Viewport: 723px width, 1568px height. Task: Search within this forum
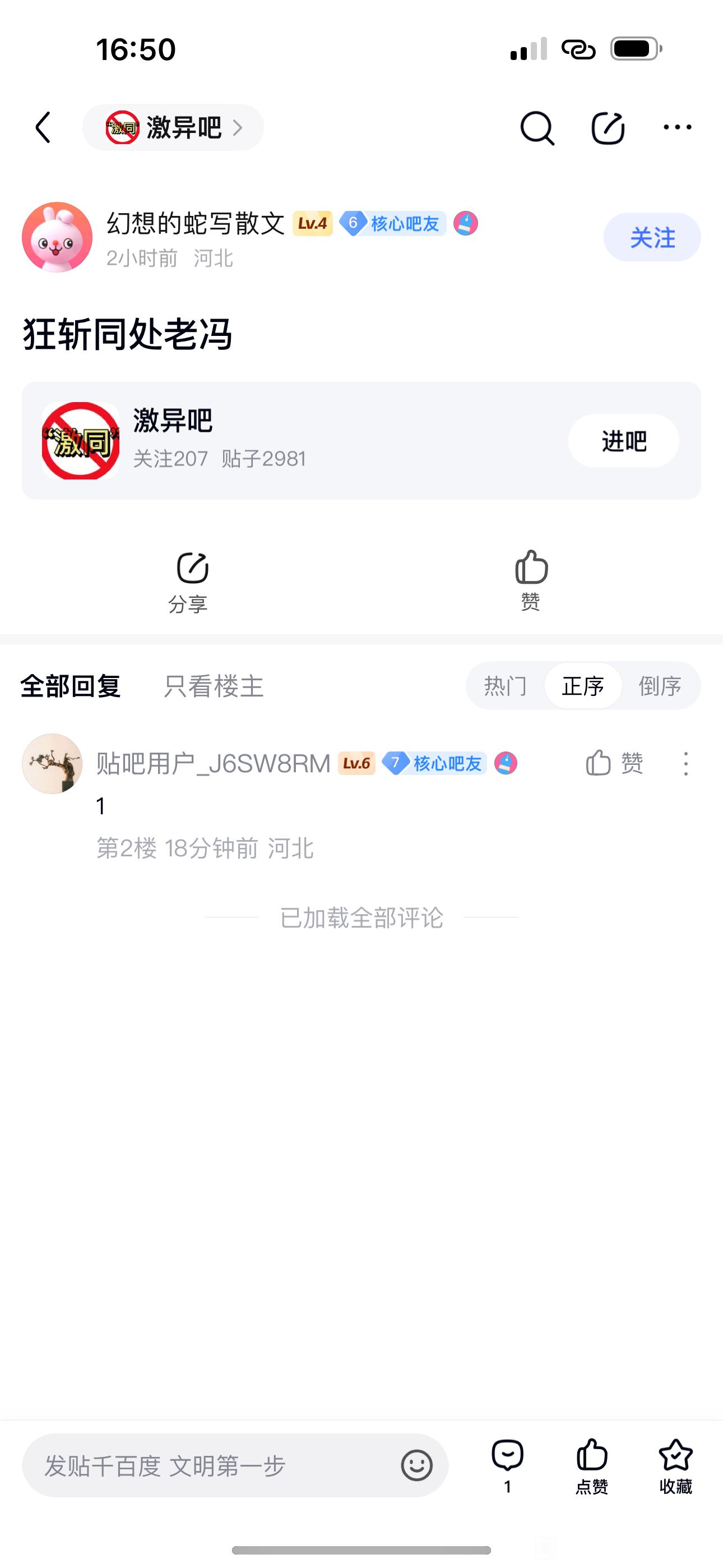tap(537, 128)
